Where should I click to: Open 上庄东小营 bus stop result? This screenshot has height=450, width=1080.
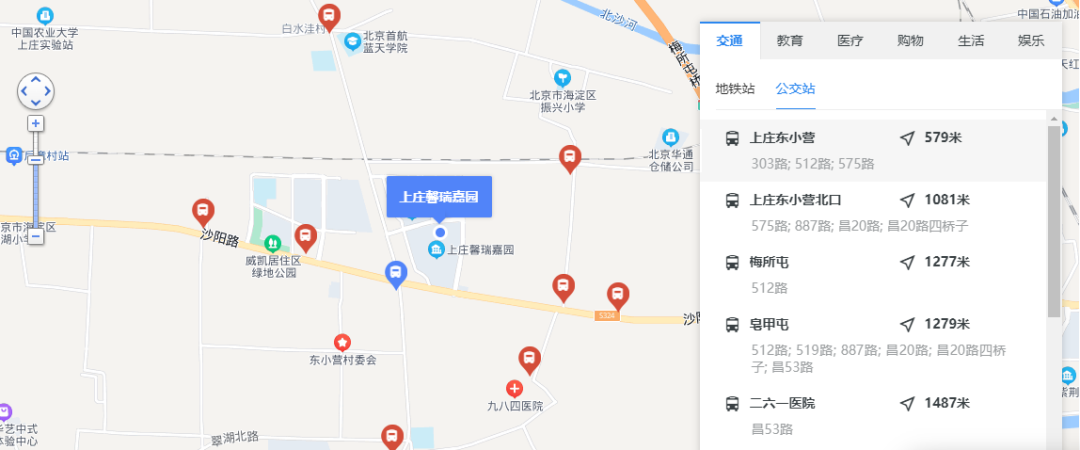click(x=789, y=138)
